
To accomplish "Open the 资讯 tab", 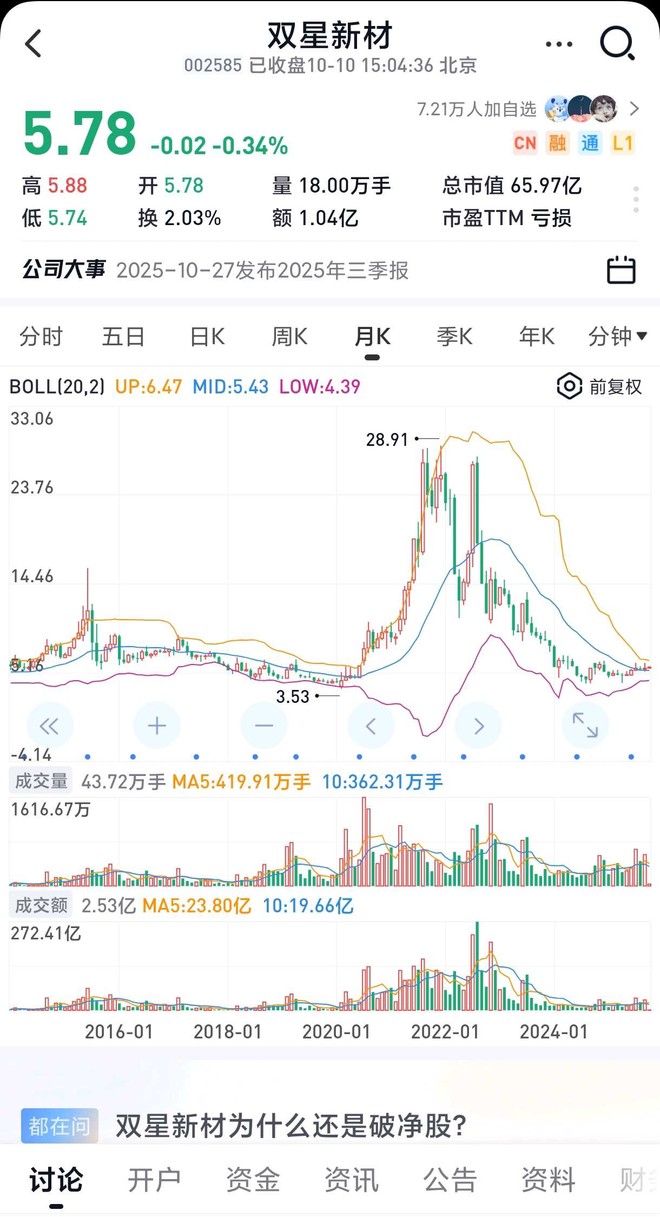I will (351, 1180).
